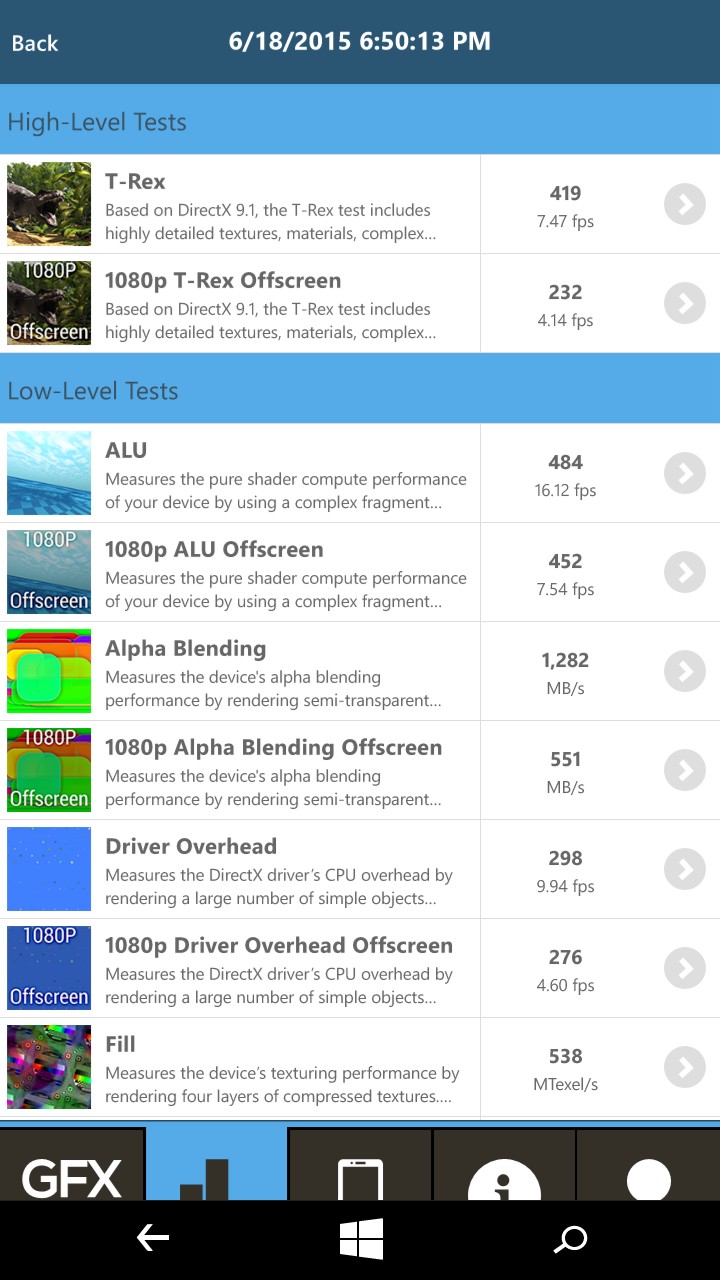This screenshot has width=720, height=1280.
Task: Go to Windows start screen
Action: (361, 1240)
